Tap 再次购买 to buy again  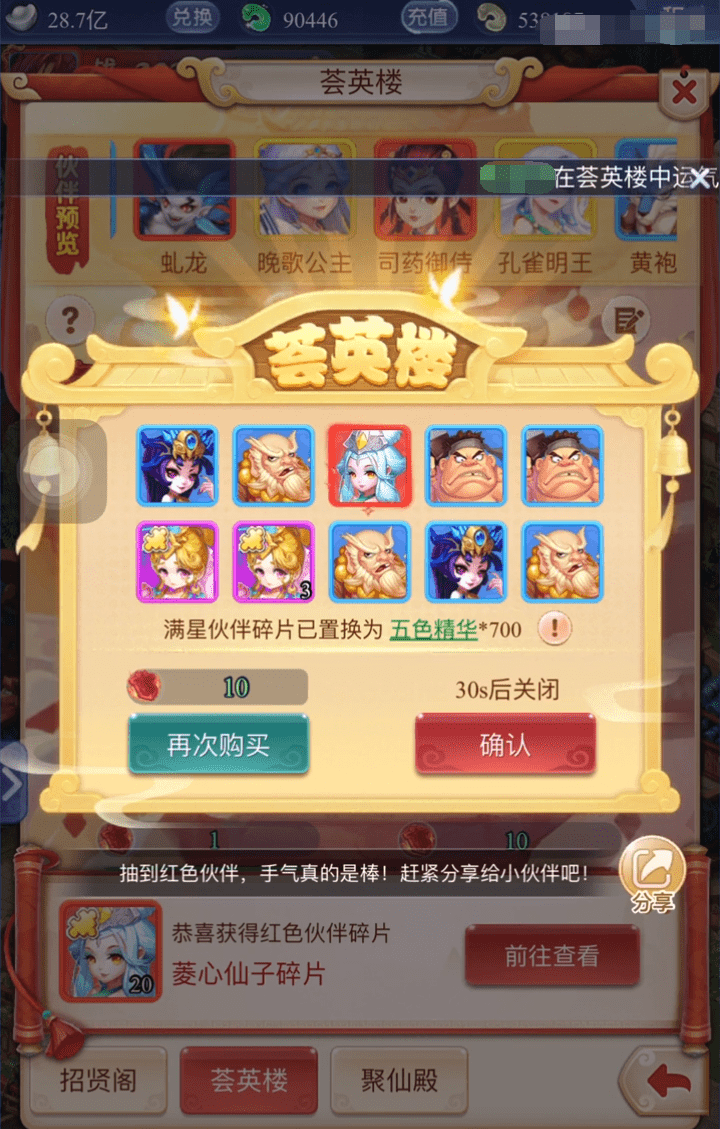coord(218,746)
